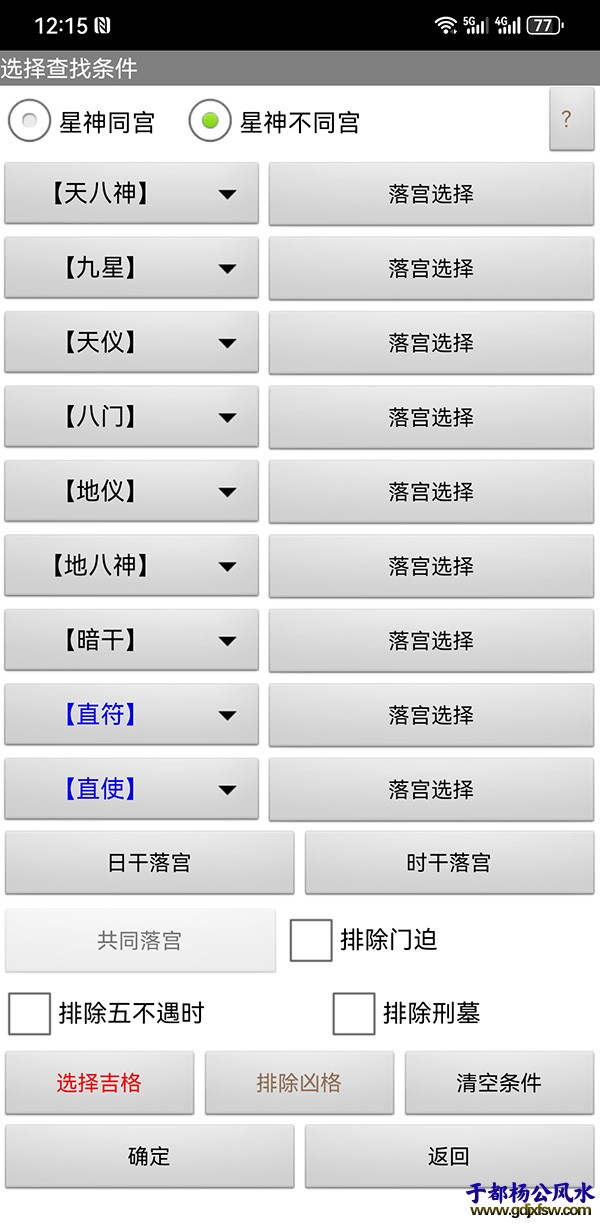Open the 【九星】 dropdown list
This screenshot has height=1224, width=600.
point(131,268)
